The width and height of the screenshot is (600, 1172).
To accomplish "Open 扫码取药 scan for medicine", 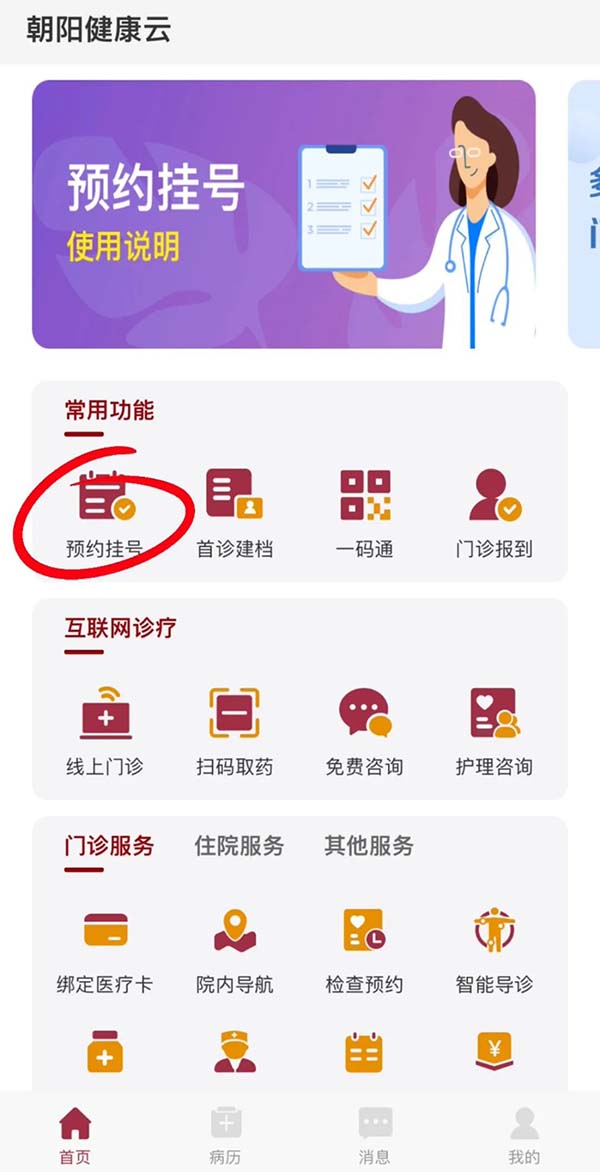I will (x=234, y=731).
